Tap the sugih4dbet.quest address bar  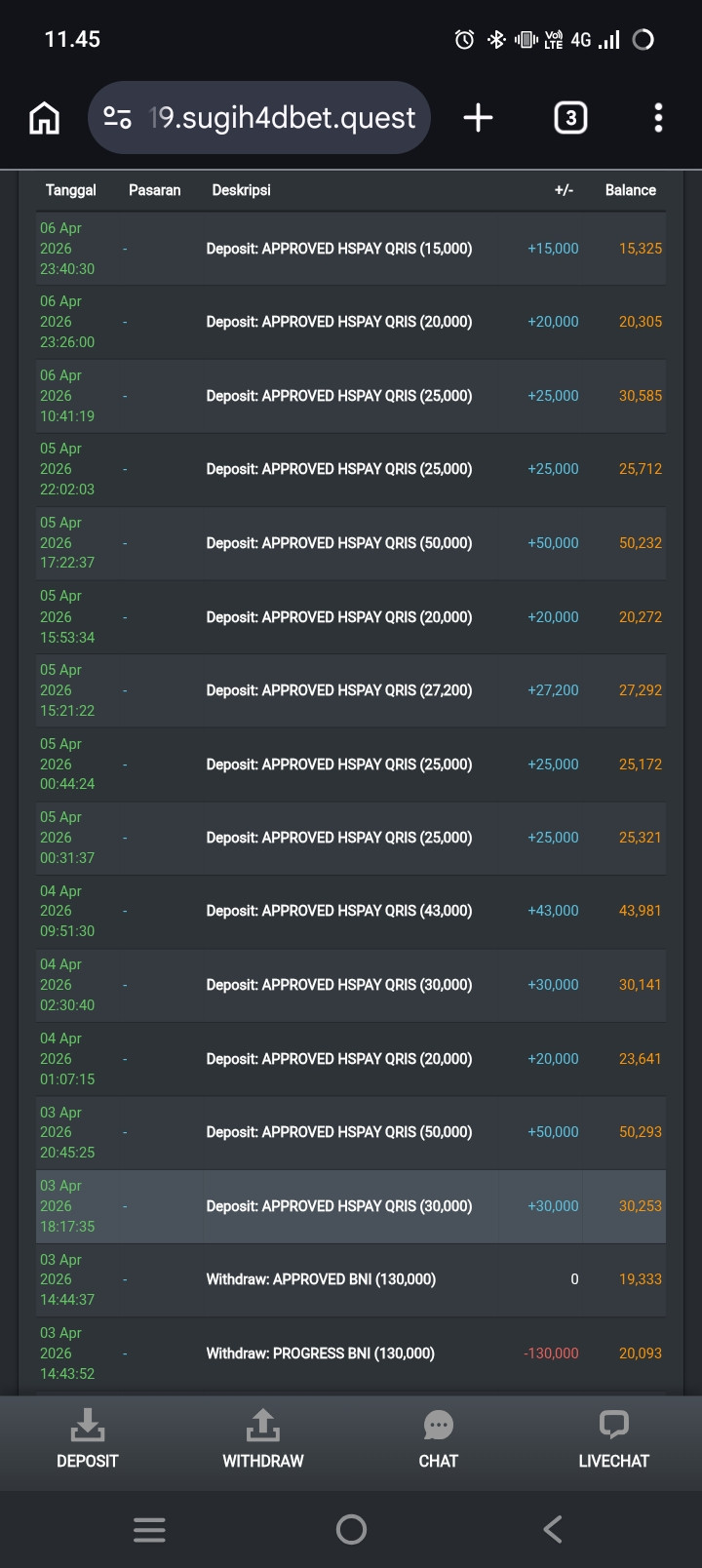click(259, 118)
